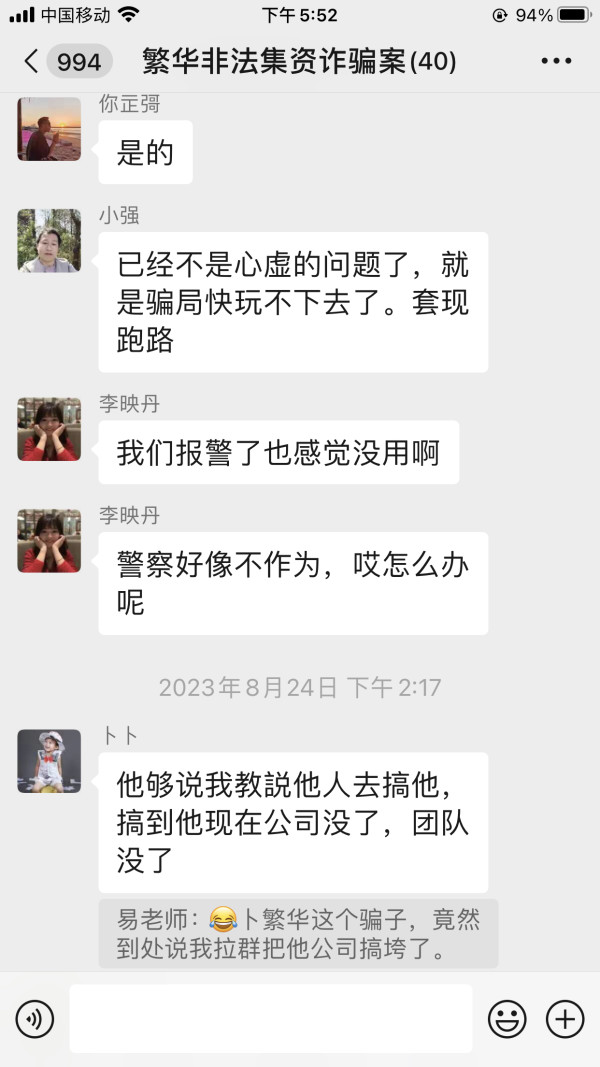Tap the message text field
Screen dimensions: 600x1067
[x=271, y=1018]
